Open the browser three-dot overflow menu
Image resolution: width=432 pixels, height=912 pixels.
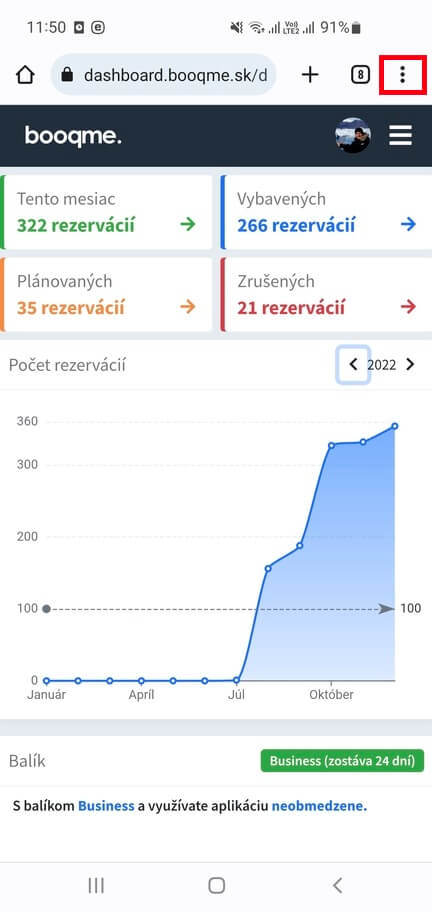tap(402, 74)
